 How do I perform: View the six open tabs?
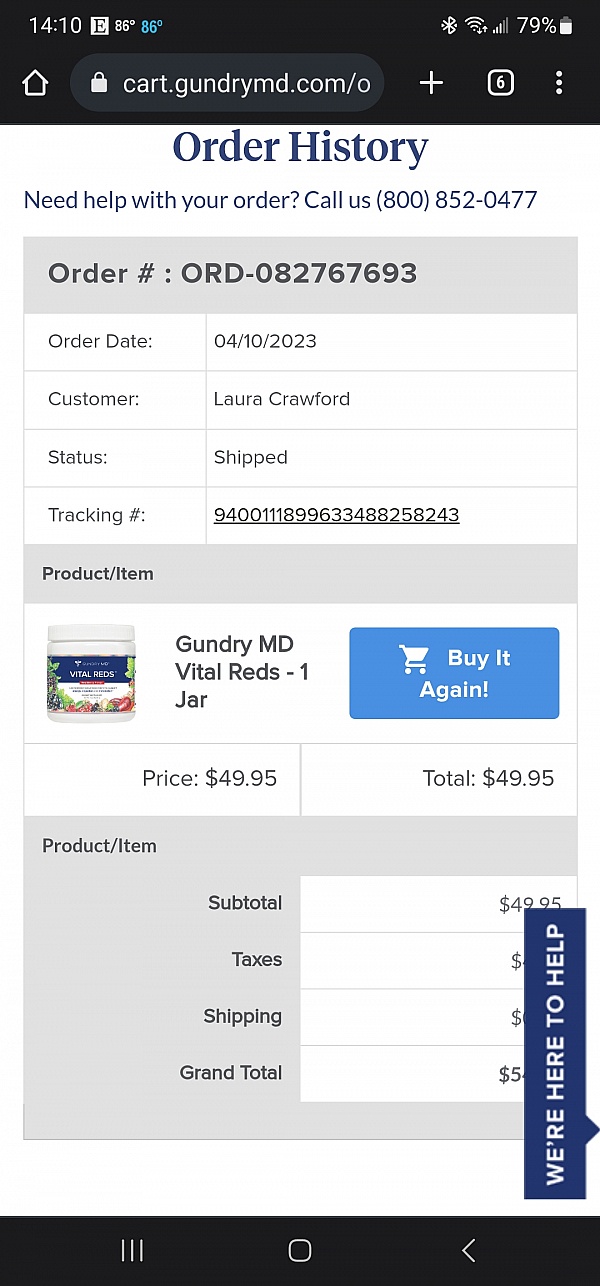[500, 83]
